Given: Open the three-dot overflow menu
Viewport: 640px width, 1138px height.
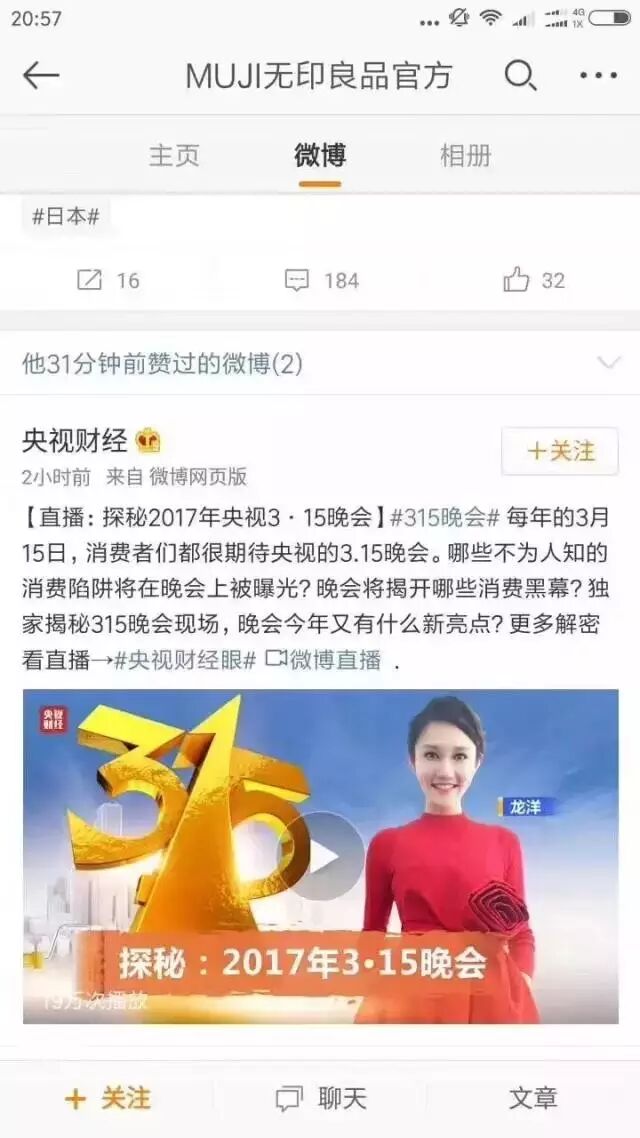Looking at the screenshot, I should pos(598,75).
